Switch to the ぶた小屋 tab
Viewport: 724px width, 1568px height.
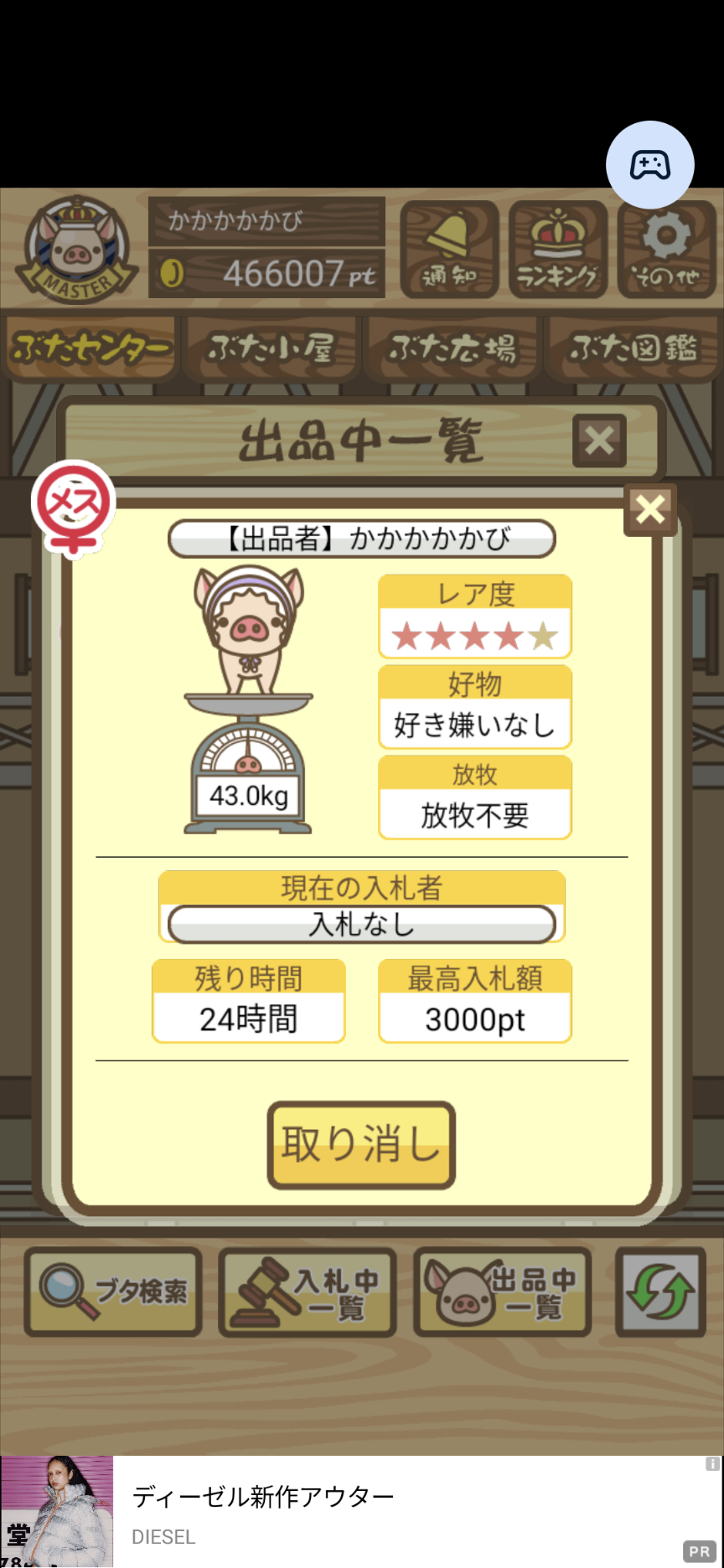271,348
